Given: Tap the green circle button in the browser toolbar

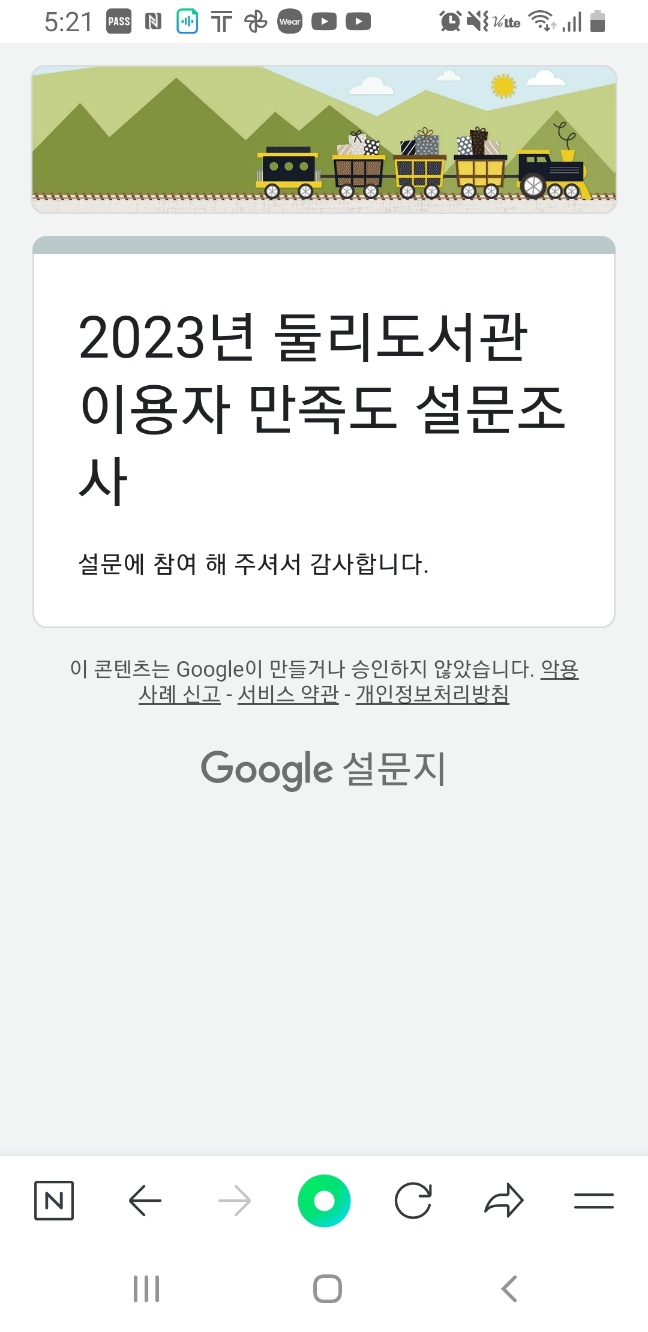Looking at the screenshot, I should tap(324, 1201).
